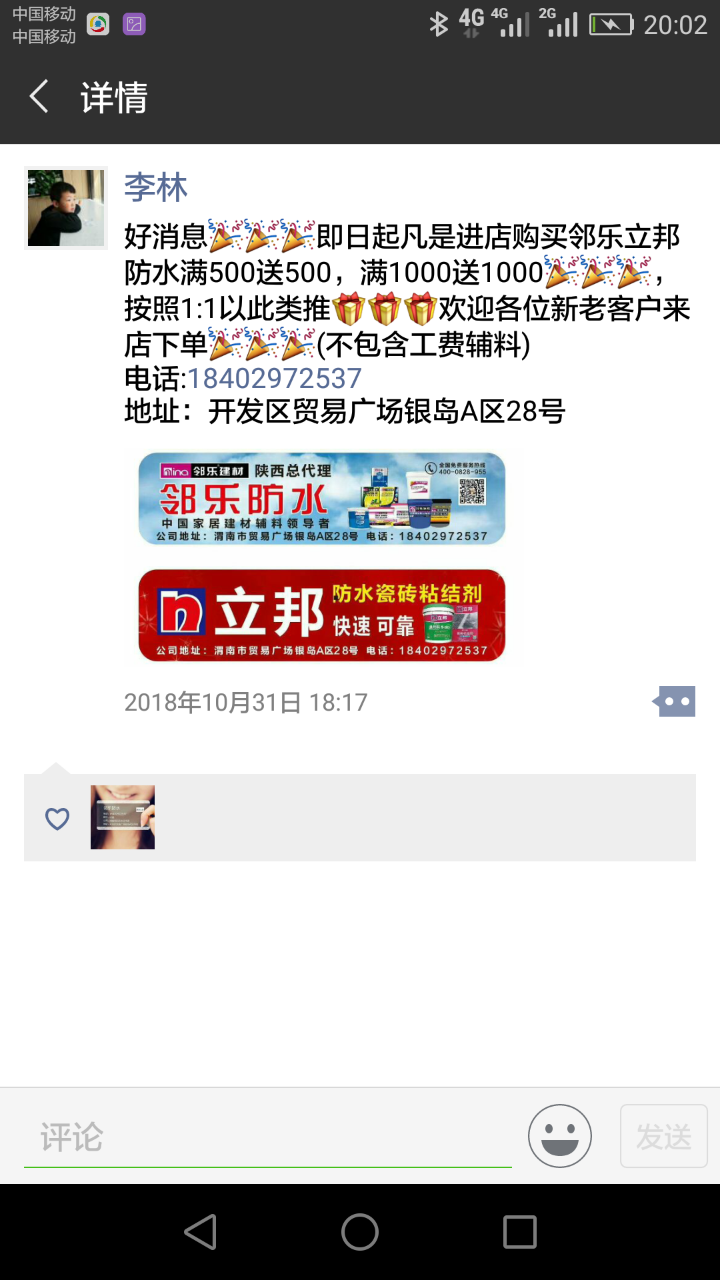Image resolution: width=720 pixels, height=1280 pixels.
Task: Call phone number 18402972537
Action: pos(274,378)
